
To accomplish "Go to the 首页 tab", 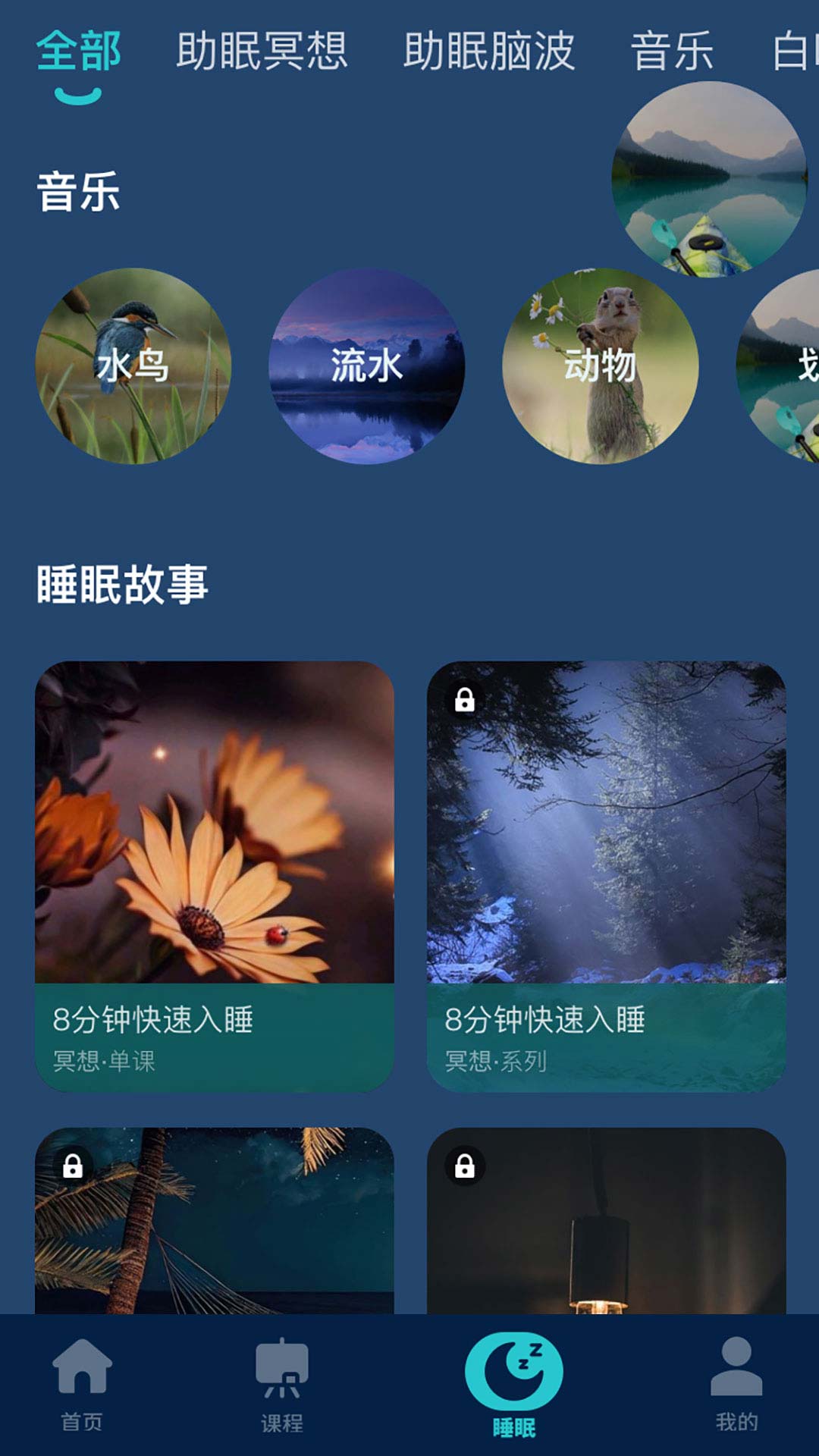I will [82, 1383].
